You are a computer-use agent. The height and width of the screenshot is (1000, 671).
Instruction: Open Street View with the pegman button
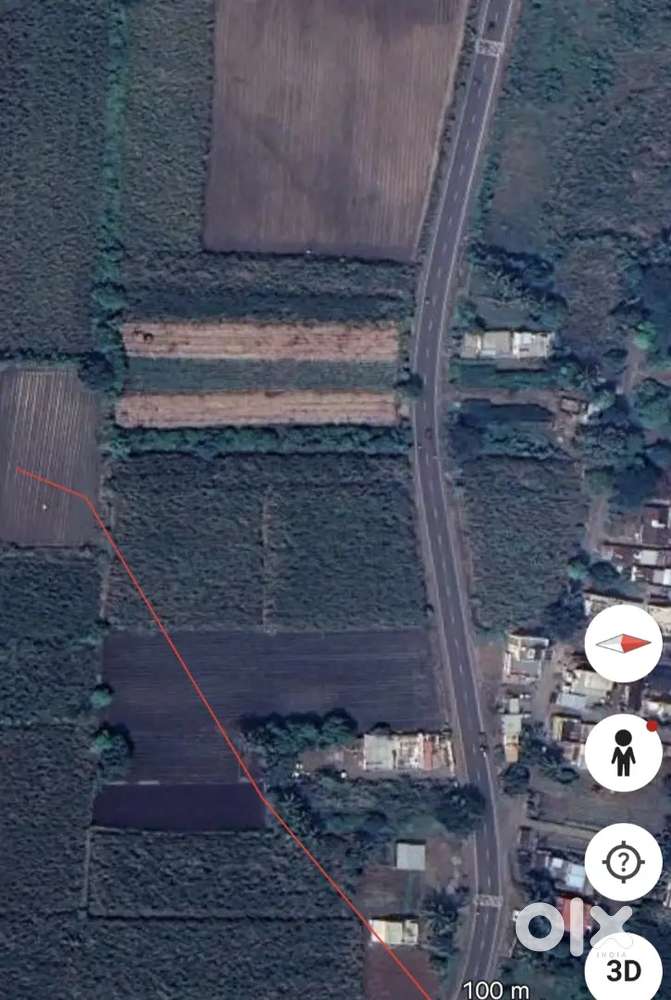623,752
